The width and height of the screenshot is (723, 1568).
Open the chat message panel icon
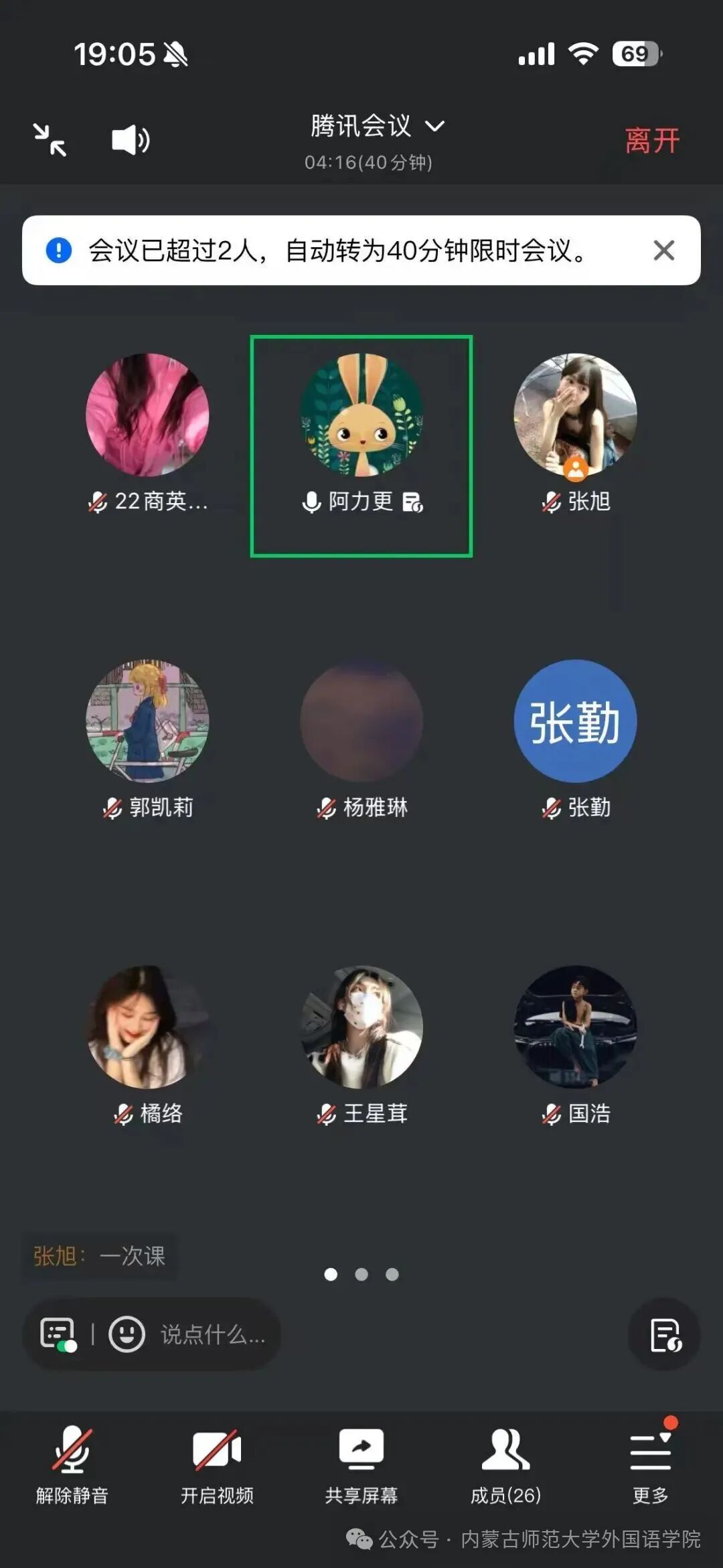[x=58, y=1334]
